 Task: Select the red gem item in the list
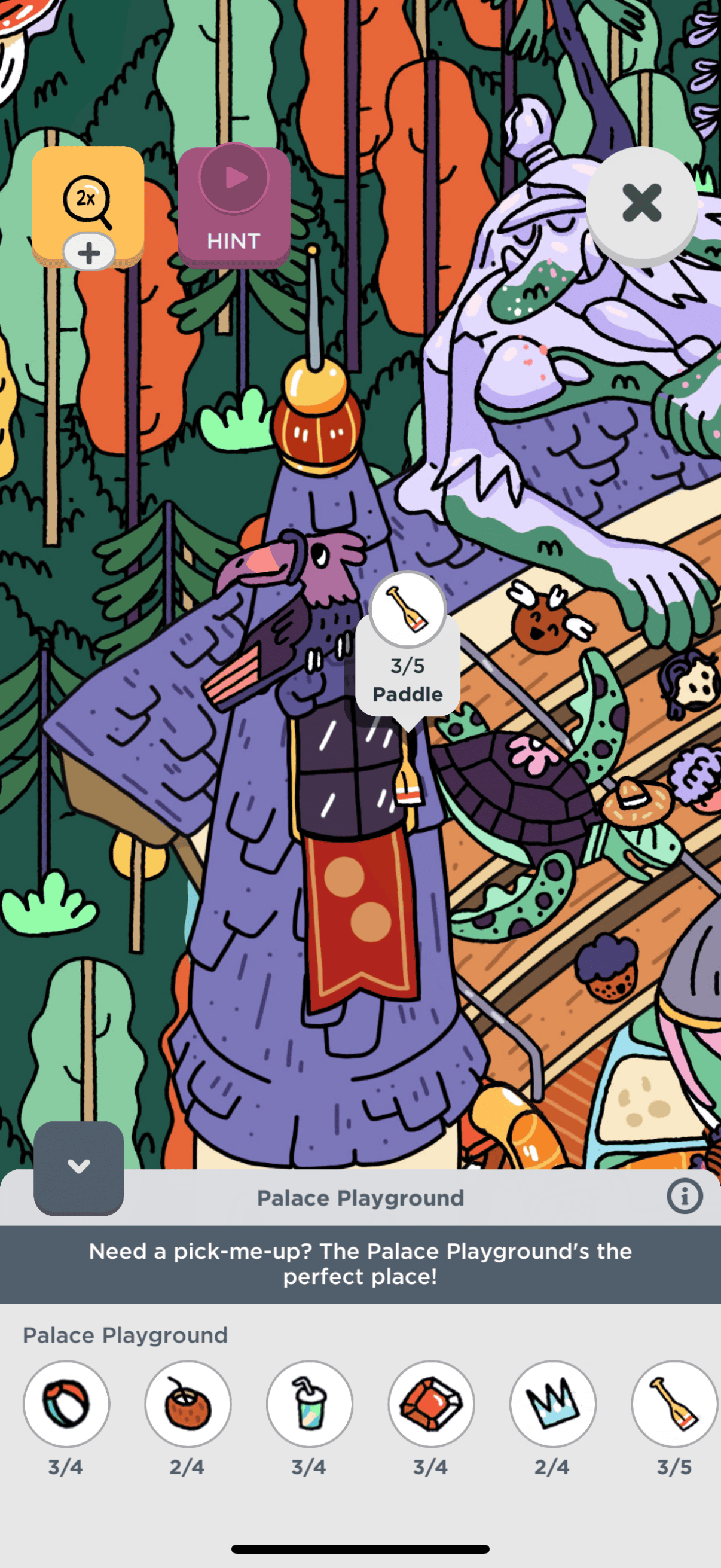pos(432,1403)
